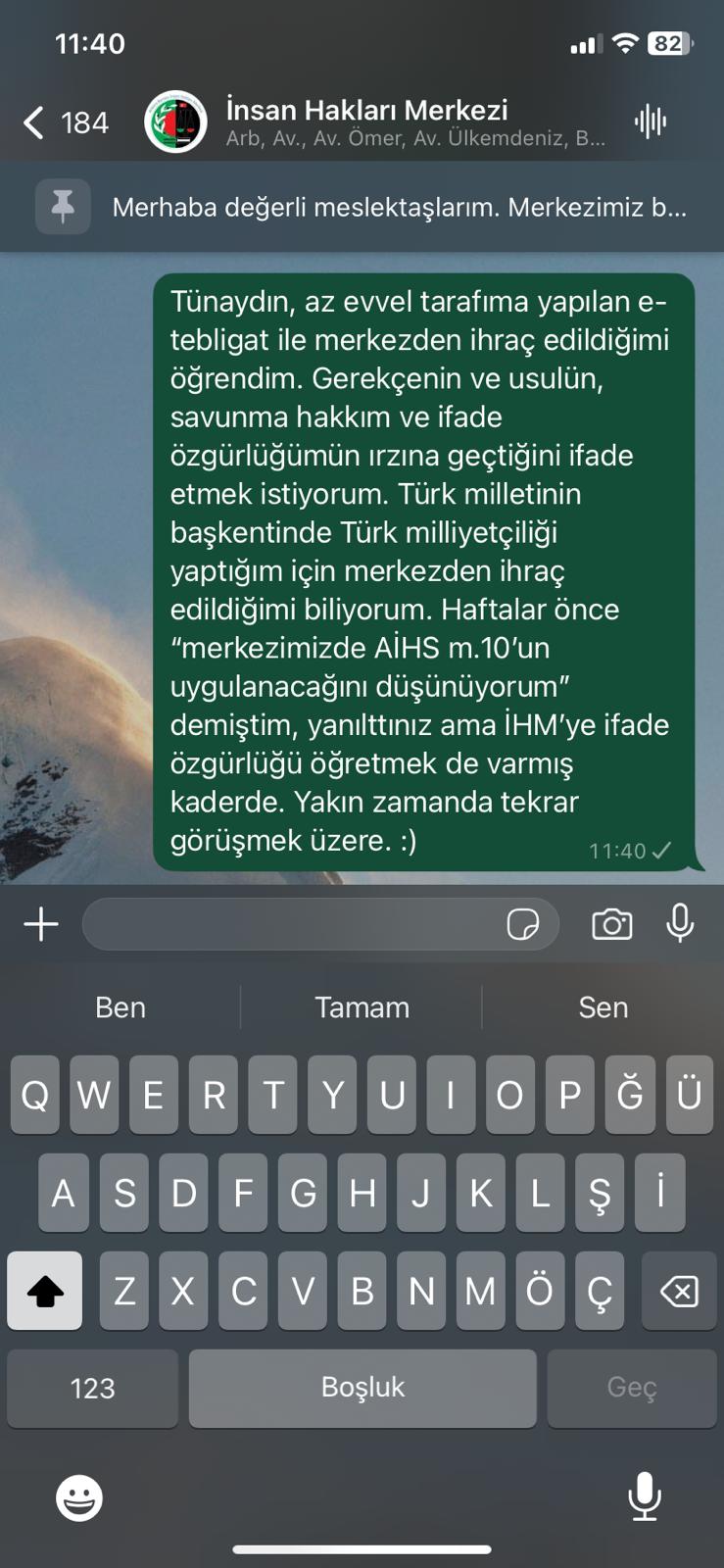Open İnsan Hakları Merkezi group info
This screenshot has height=1568, width=724.
[392, 122]
